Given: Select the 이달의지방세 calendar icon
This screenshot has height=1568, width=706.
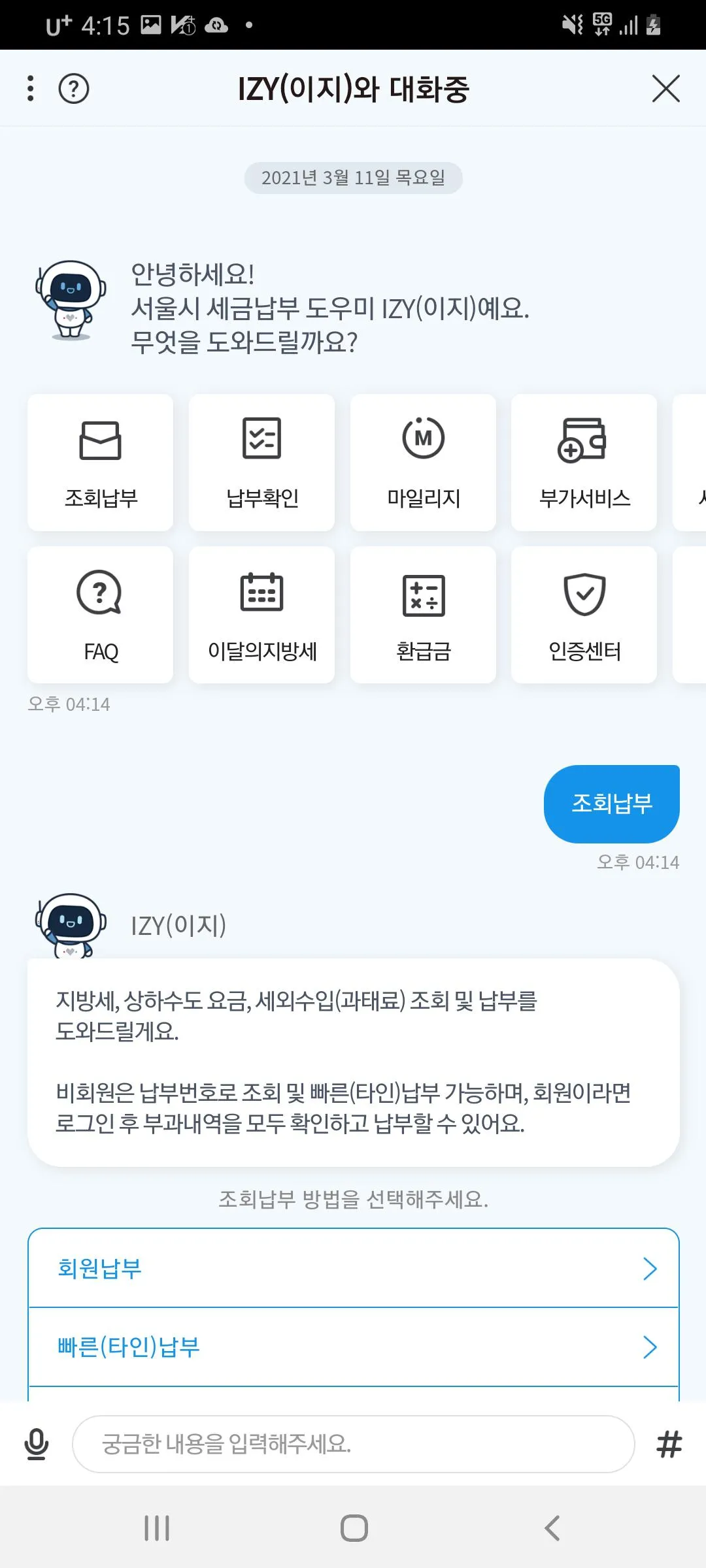Looking at the screenshot, I should click(x=261, y=614).
